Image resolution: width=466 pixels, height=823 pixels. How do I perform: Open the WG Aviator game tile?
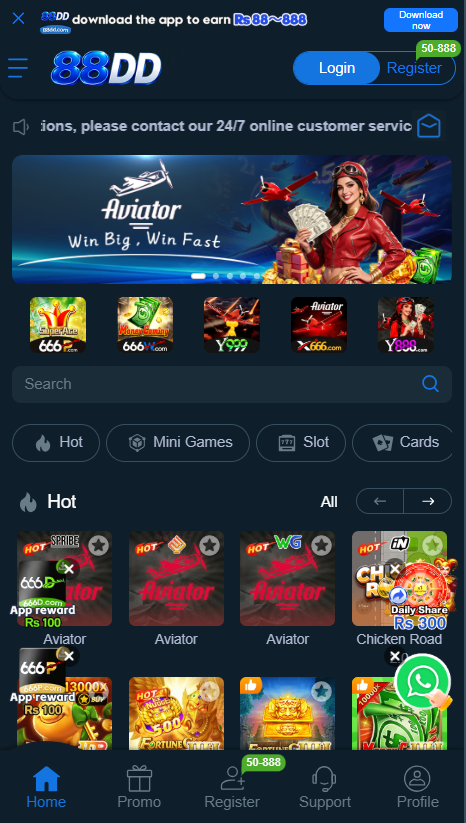[x=288, y=578]
